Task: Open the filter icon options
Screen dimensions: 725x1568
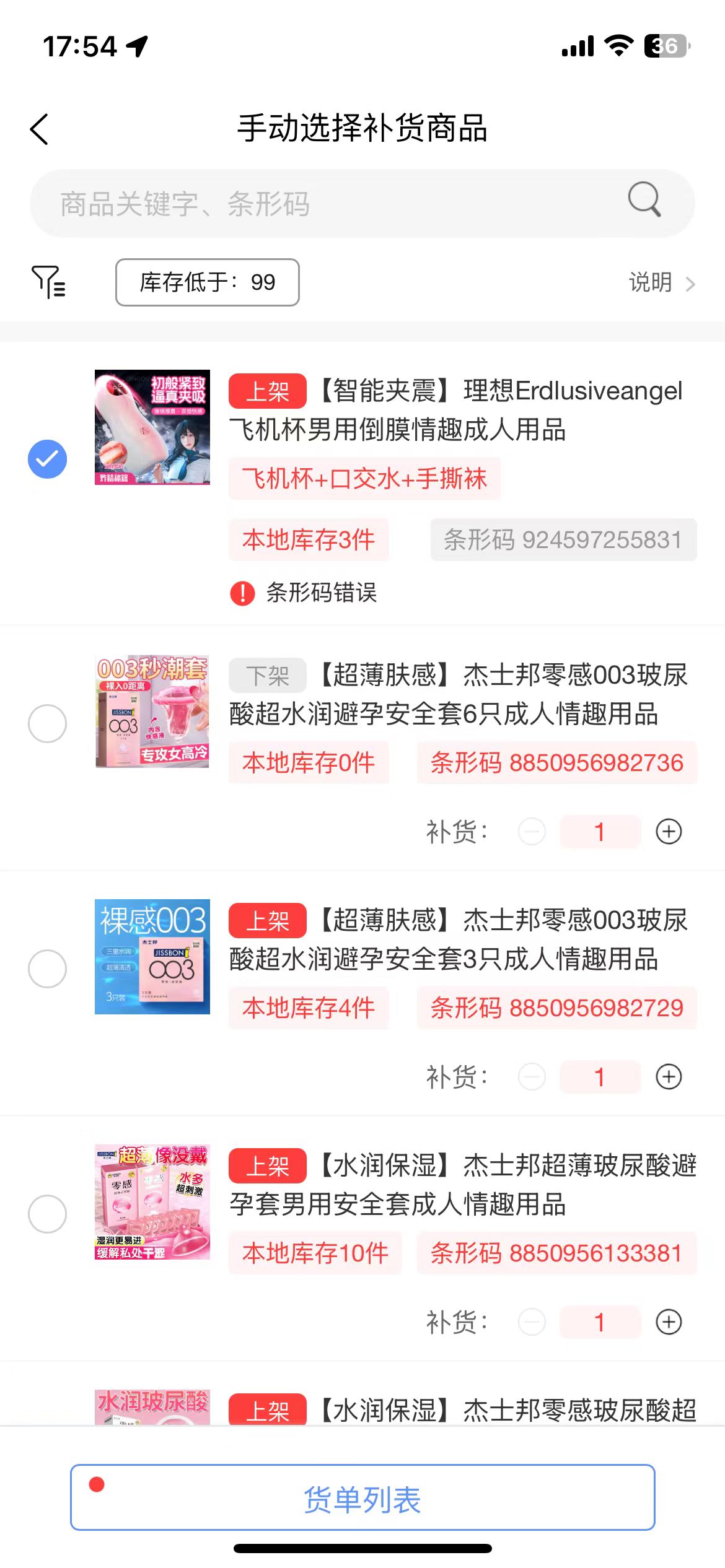Action: [x=48, y=282]
